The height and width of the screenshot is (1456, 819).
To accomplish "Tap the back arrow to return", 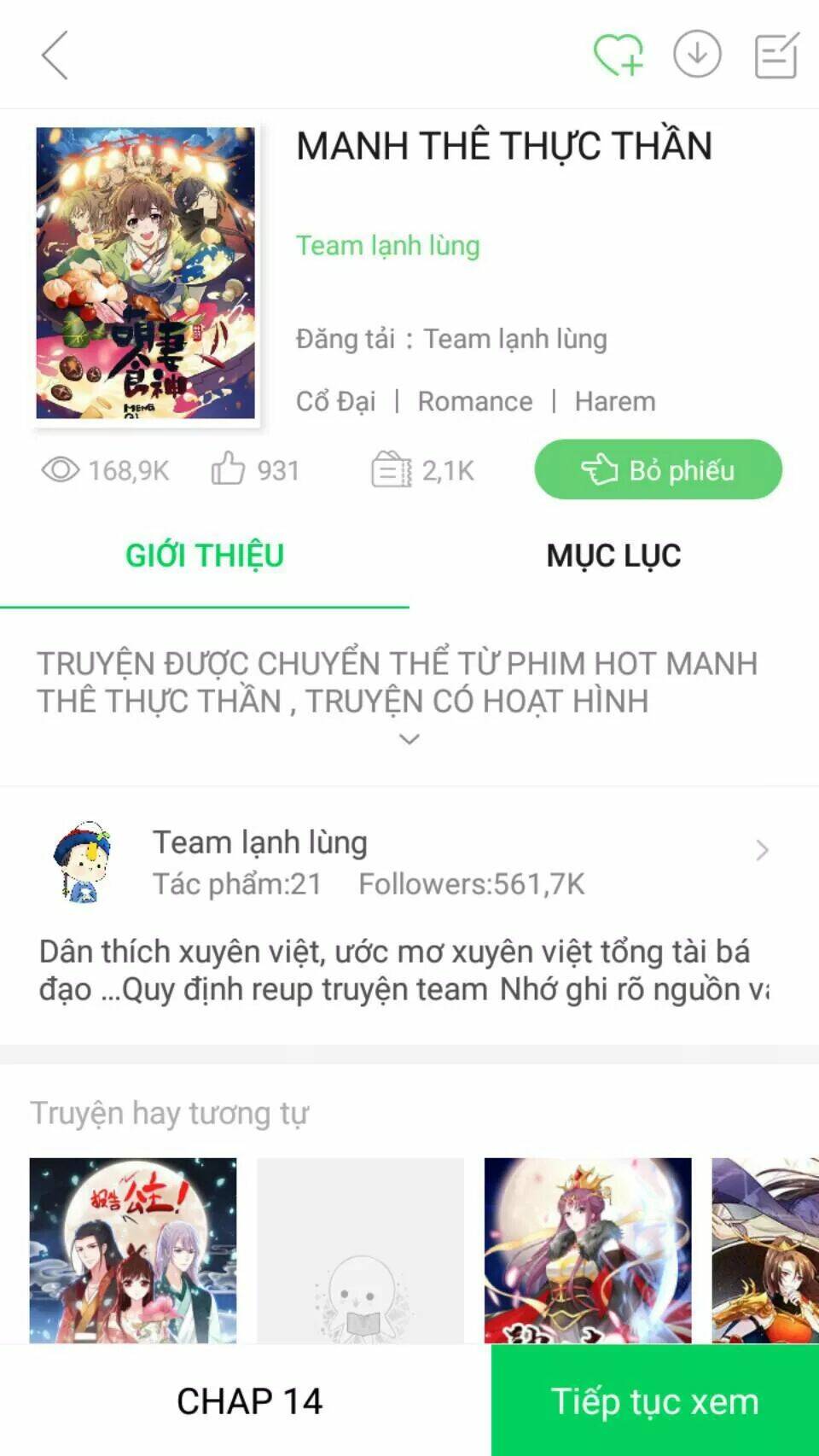I will coord(53,55).
